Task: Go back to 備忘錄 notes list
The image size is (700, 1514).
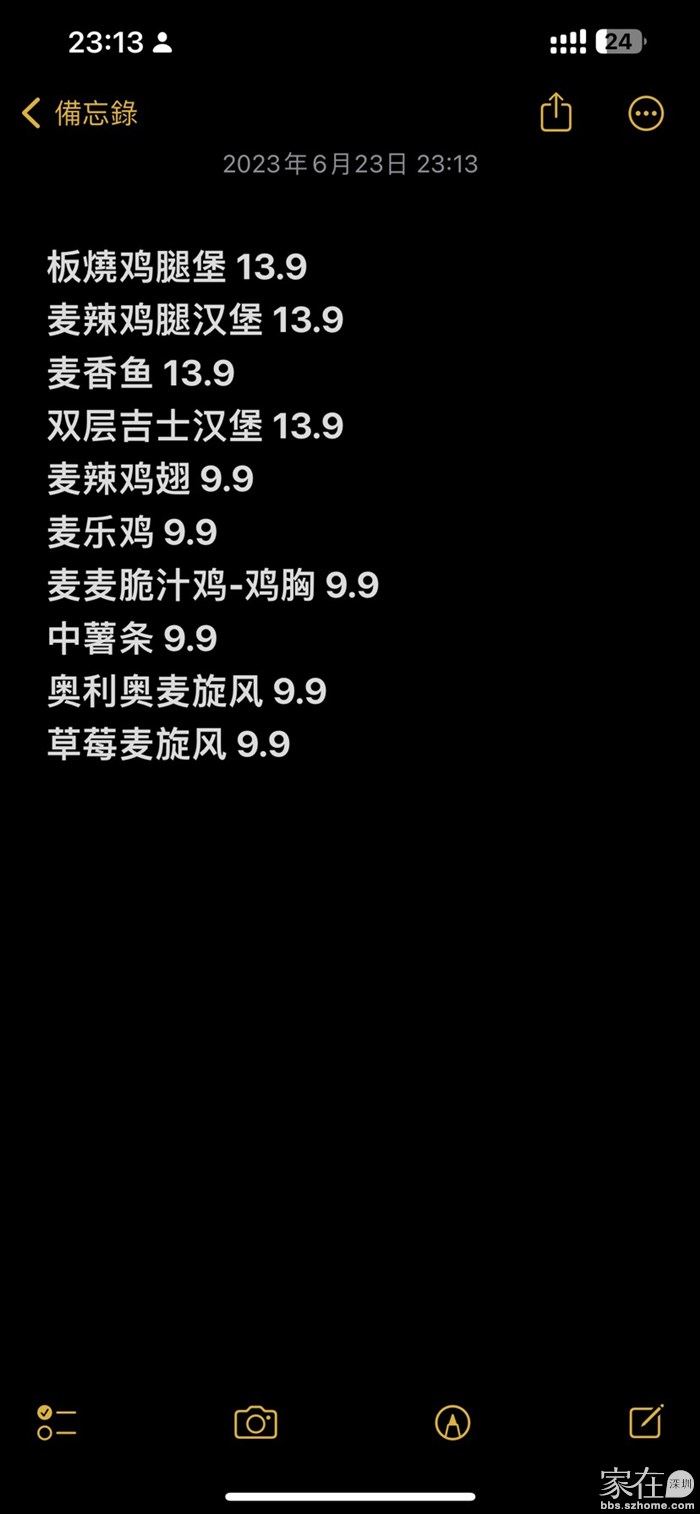Action: click(x=80, y=113)
